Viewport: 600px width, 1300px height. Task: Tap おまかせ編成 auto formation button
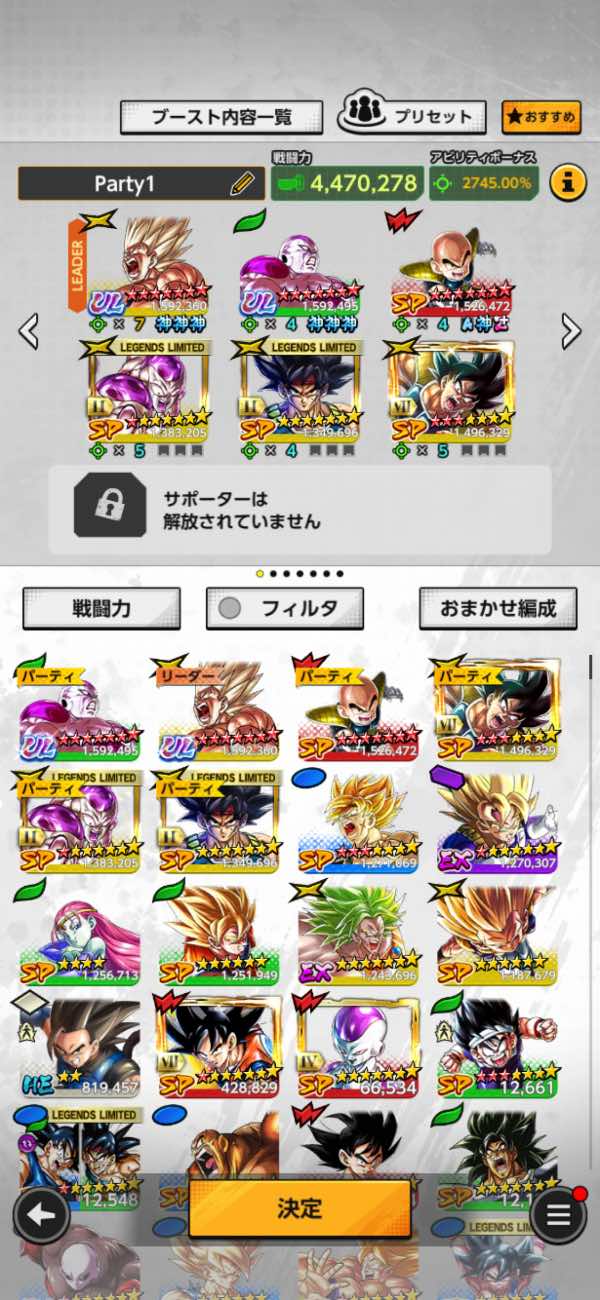(498, 608)
